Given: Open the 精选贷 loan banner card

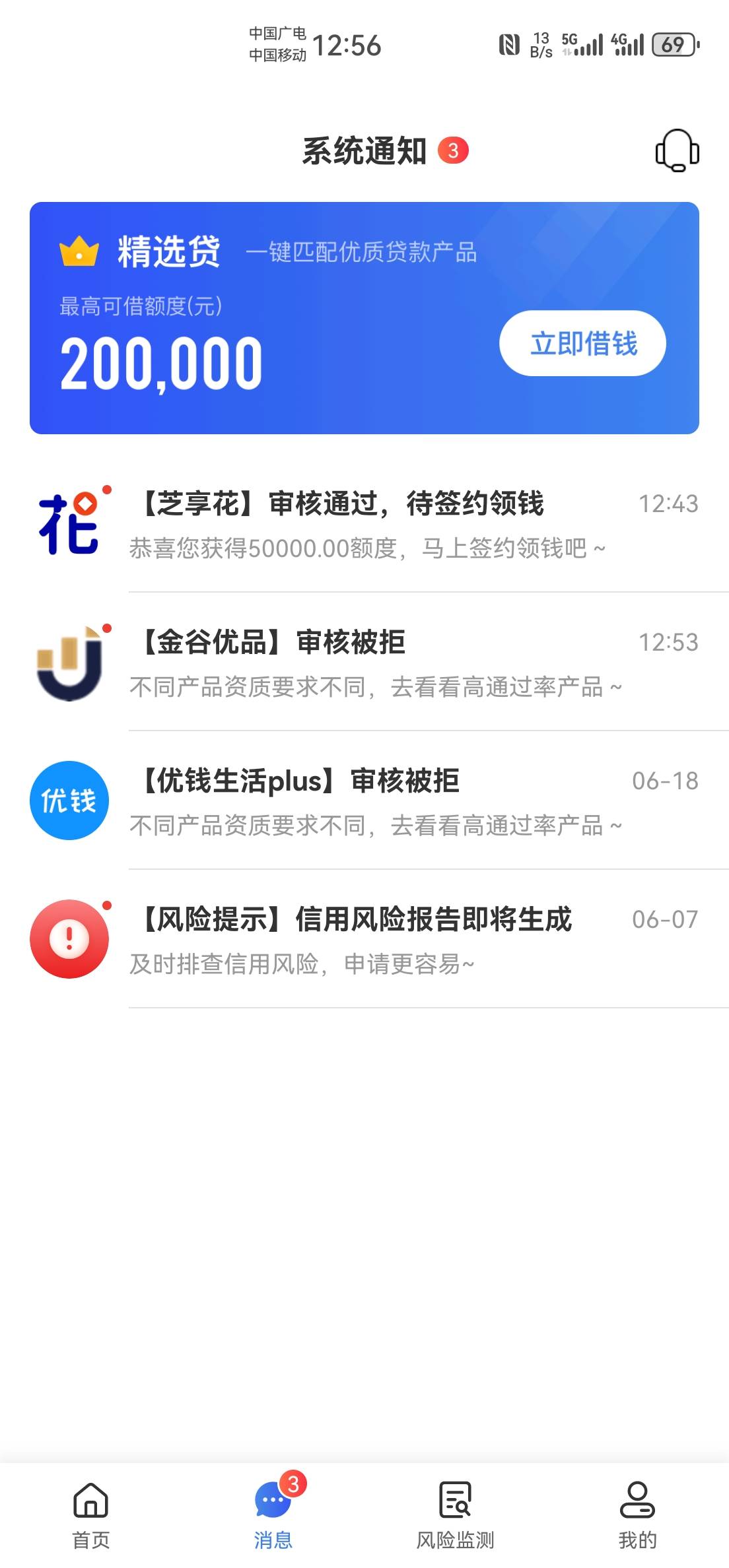Looking at the screenshot, I should [x=364, y=318].
